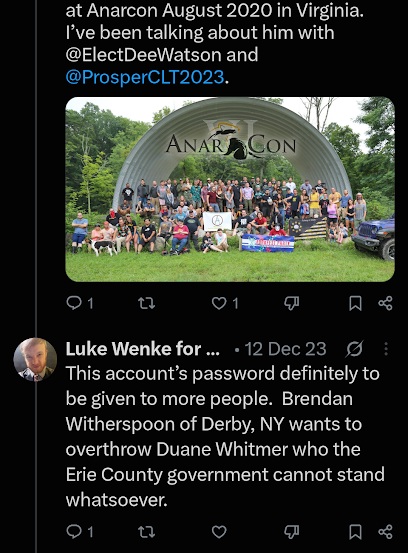This screenshot has width=408, height=553.
Task: Open the Luke Wenke account name
Action: click(142, 349)
